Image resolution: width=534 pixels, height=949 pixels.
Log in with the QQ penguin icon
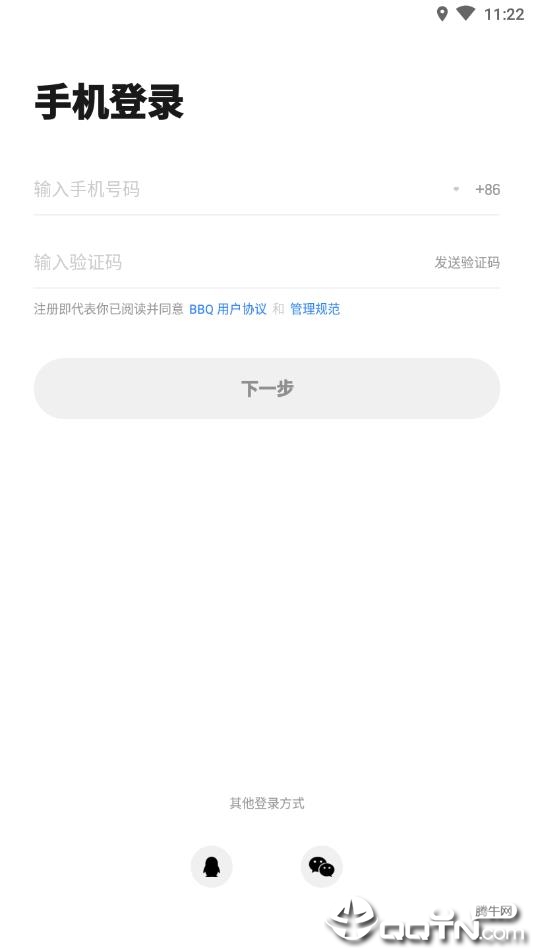click(x=211, y=867)
